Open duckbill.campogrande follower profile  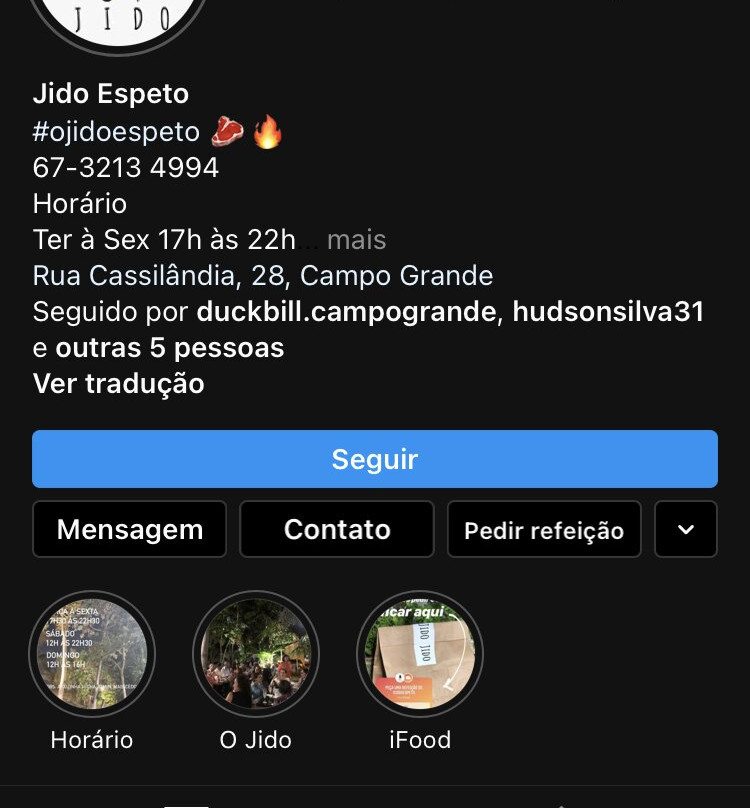coord(346,312)
